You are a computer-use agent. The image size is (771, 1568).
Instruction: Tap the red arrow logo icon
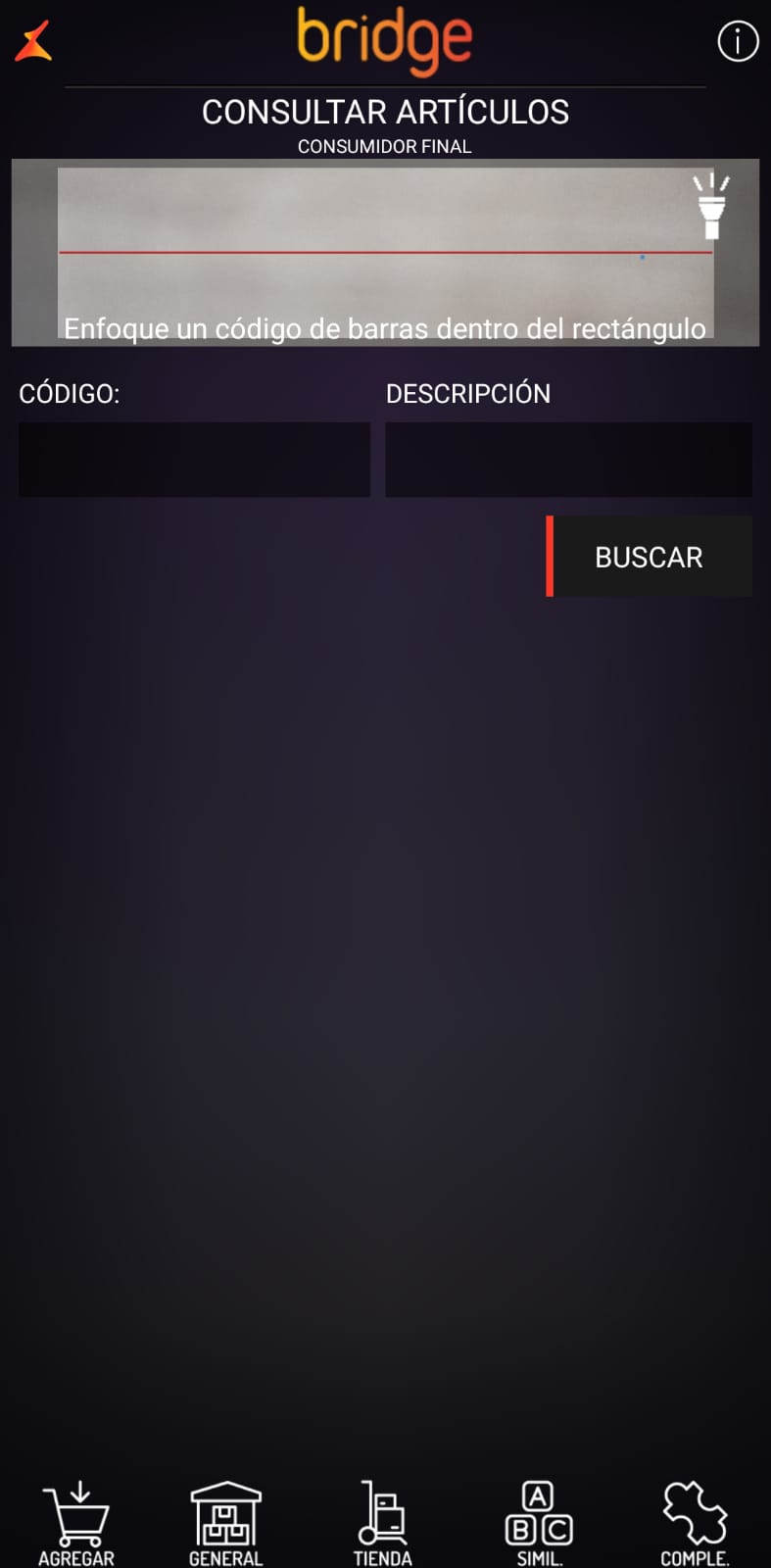pyautogui.click(x=32, y=42)
